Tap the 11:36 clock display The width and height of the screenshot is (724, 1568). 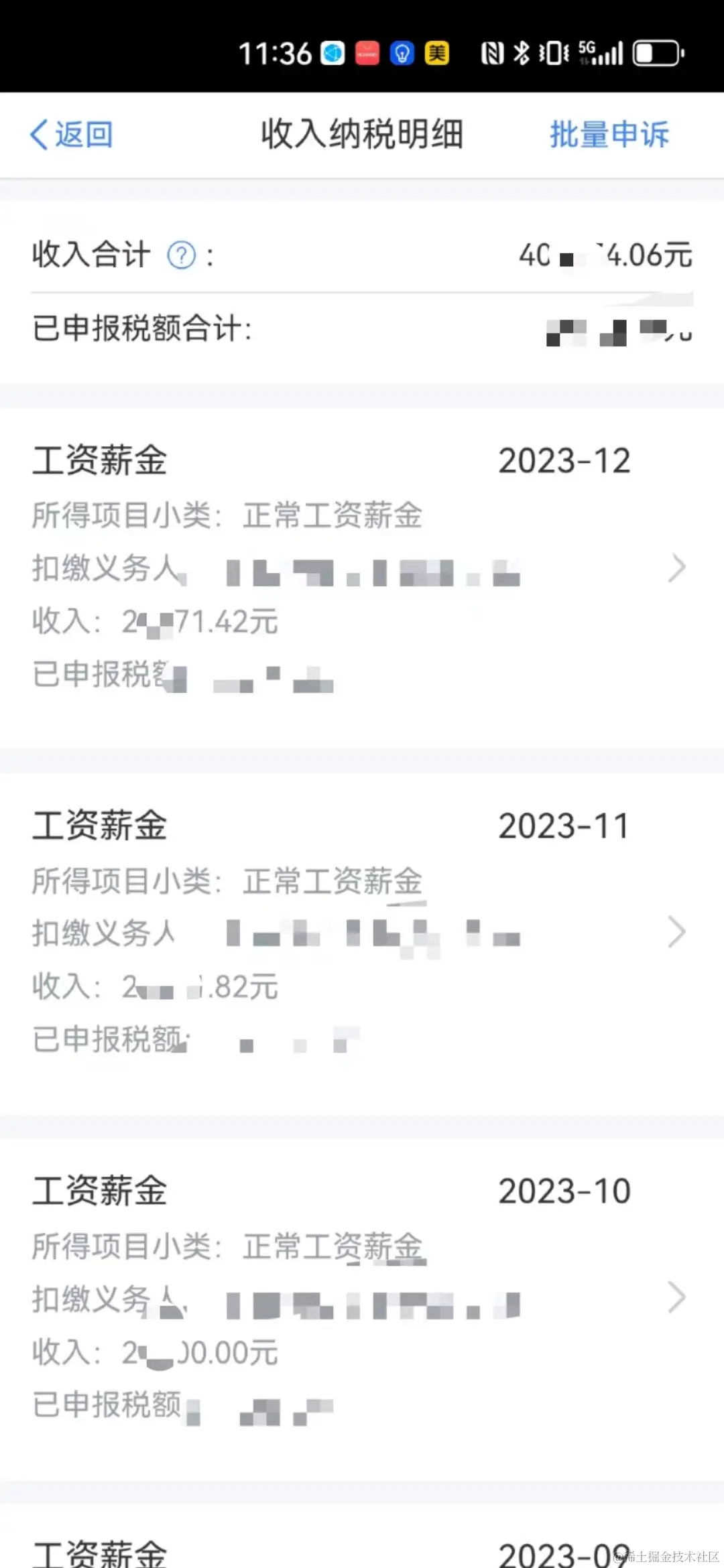point(275,52)
